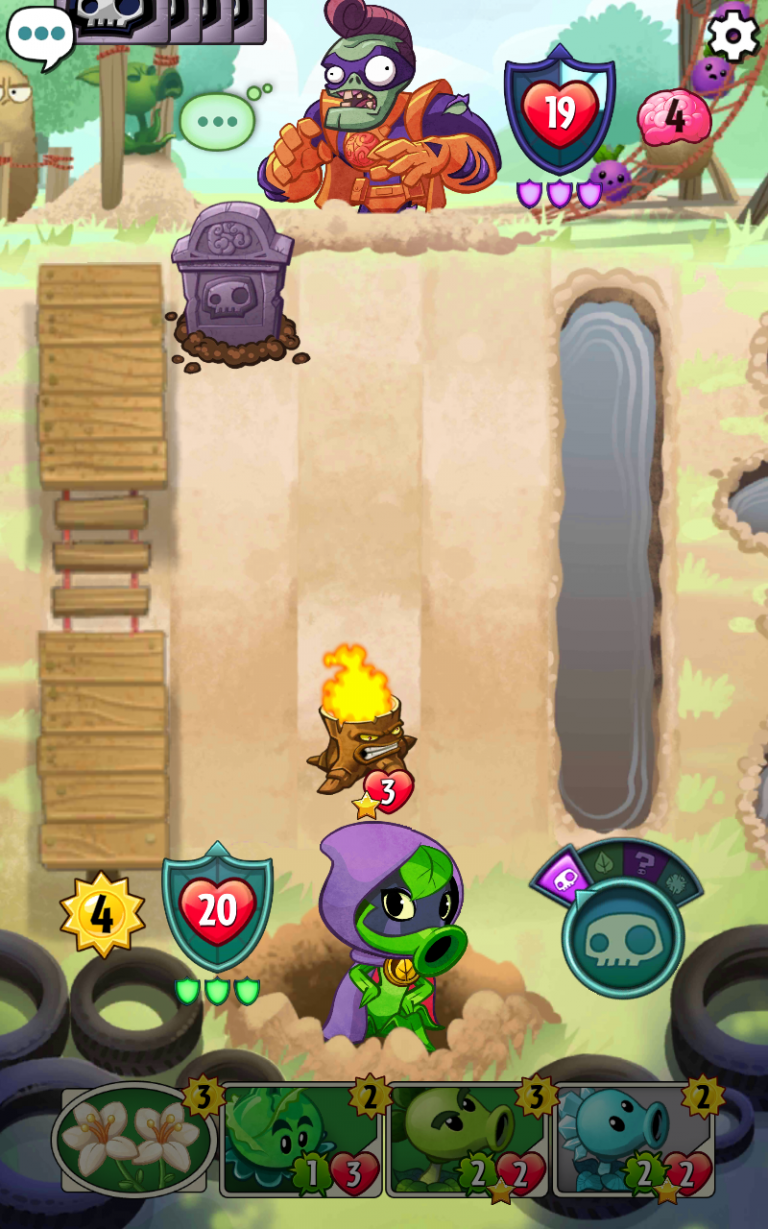Select the Snow Pea card
768x1229 pixels.
click(632, 1142)
